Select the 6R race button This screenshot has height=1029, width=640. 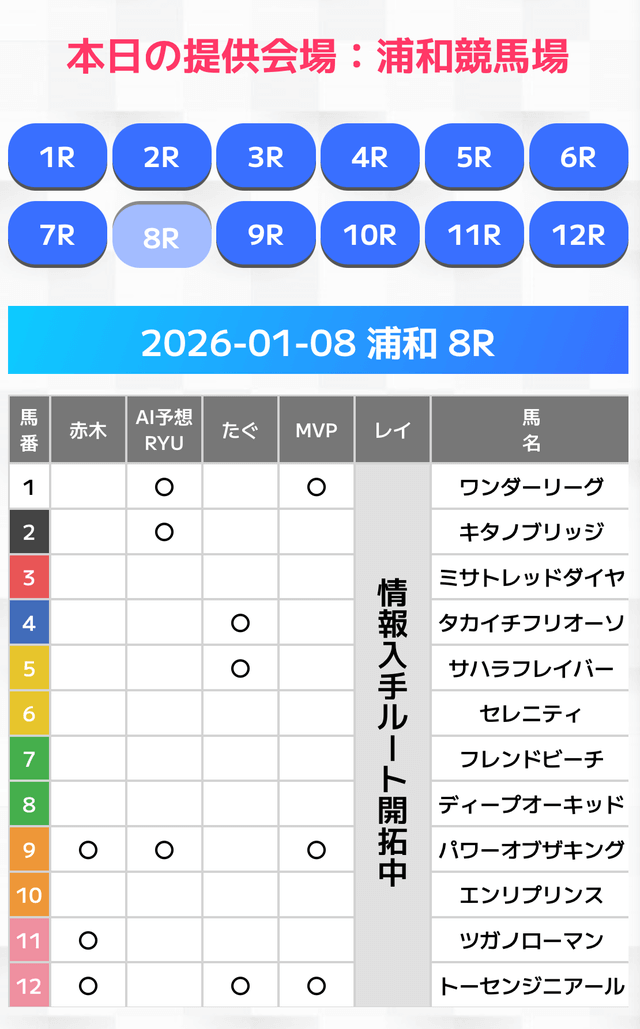(578, 157)
